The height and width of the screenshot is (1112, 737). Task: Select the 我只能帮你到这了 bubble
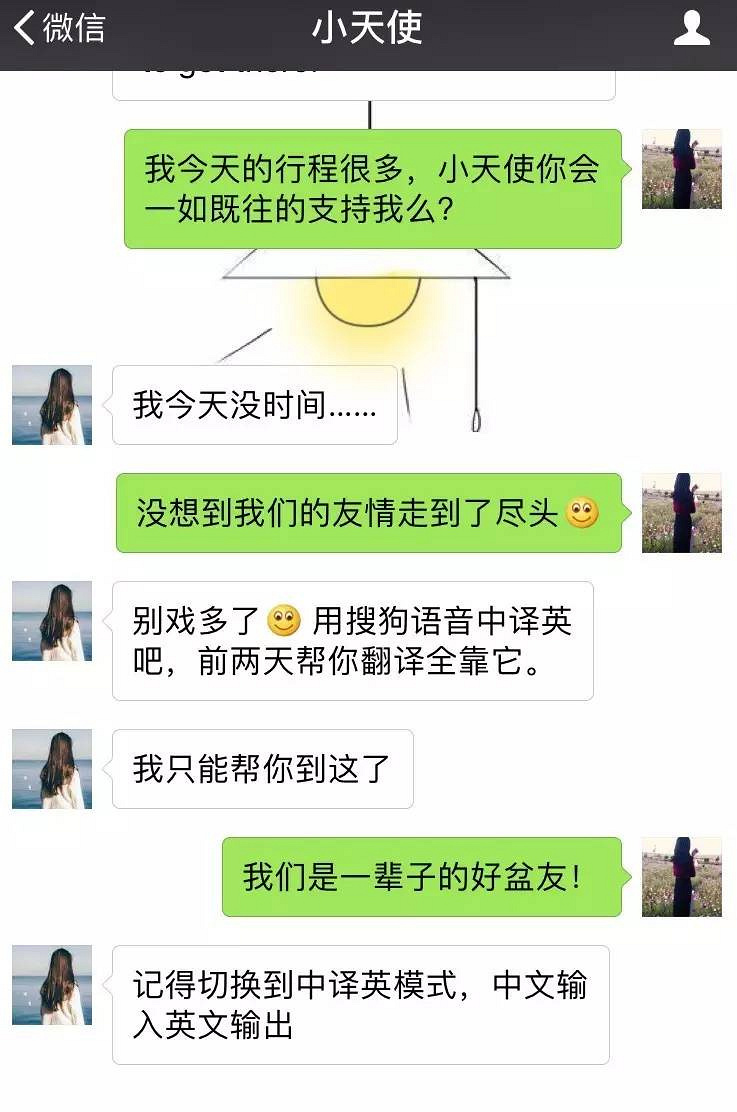pyautogui.click(x=263, y=769)
